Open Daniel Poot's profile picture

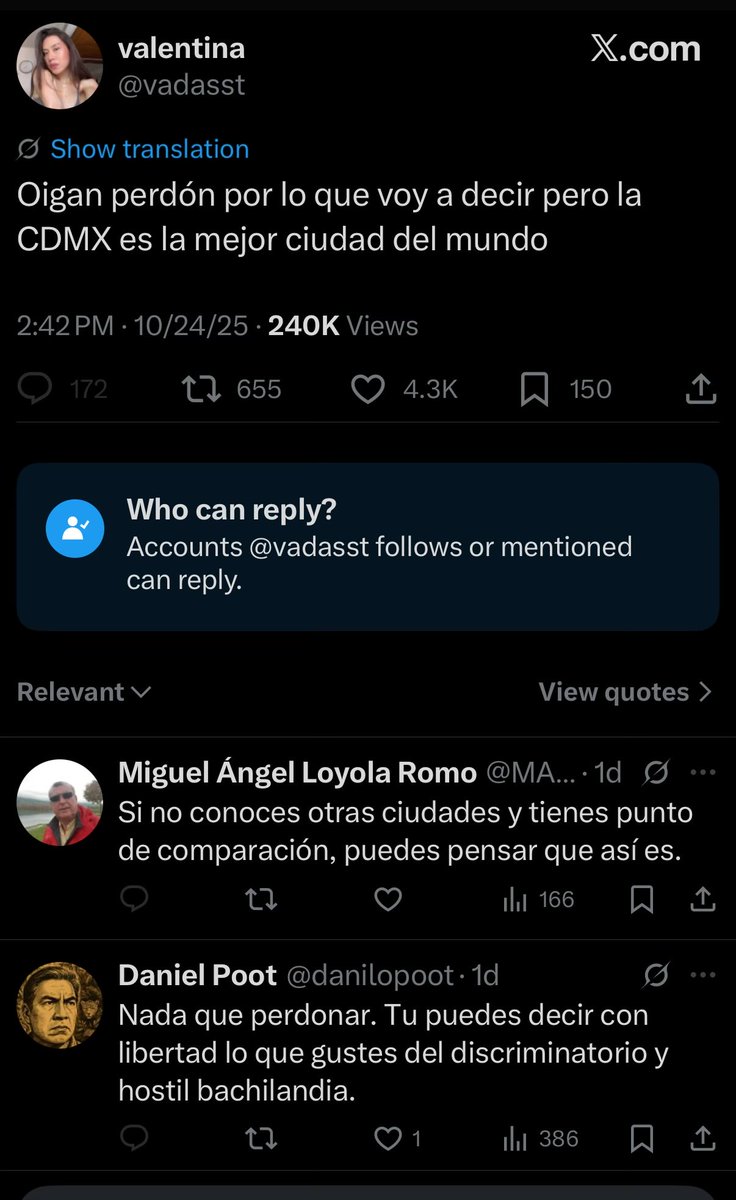60,1005
